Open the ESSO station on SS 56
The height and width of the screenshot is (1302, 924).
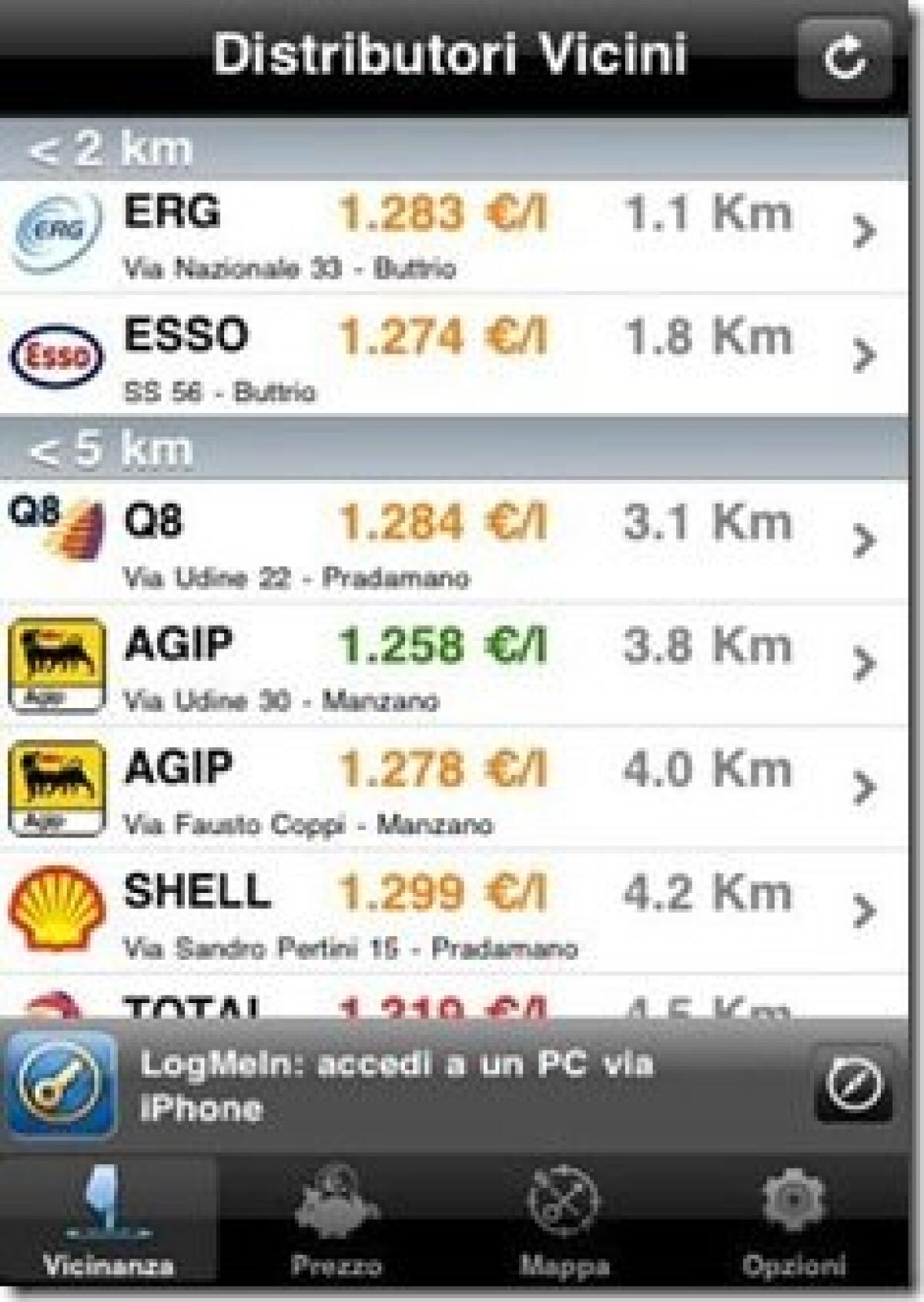click(454, 356)
